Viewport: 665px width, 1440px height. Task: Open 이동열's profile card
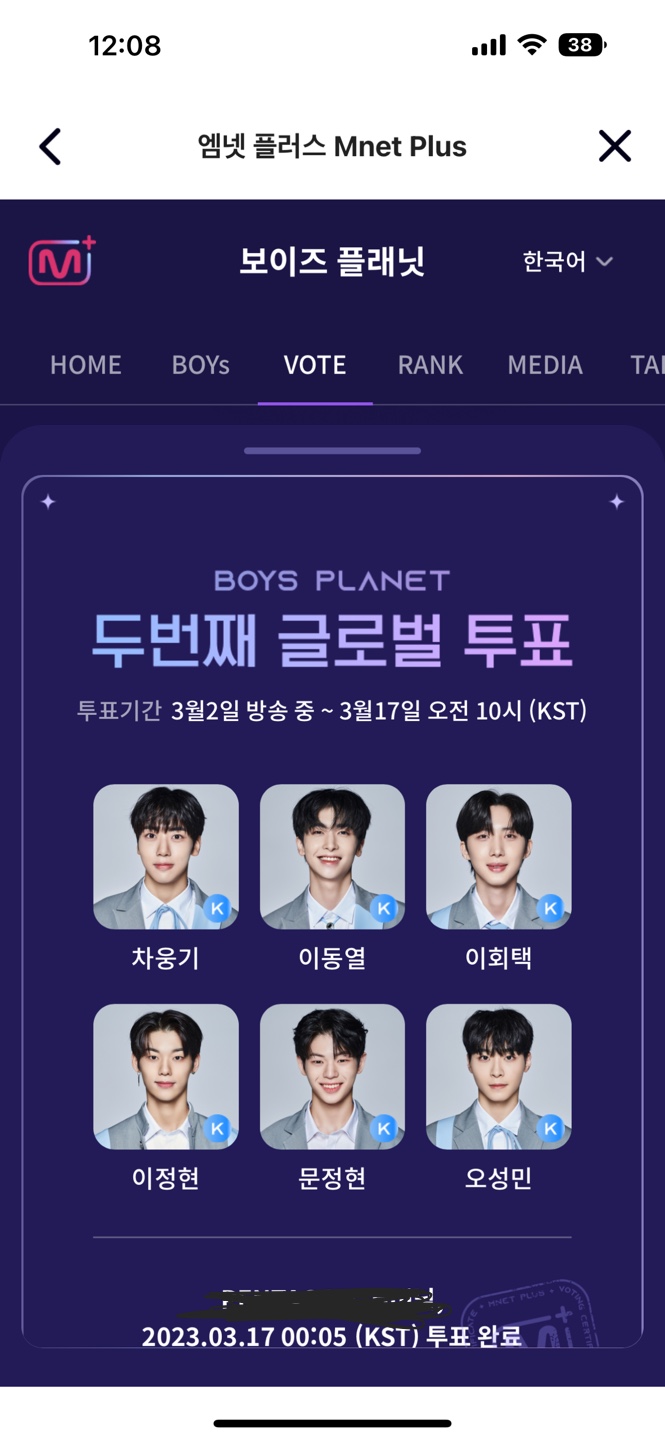pos(332,857)
